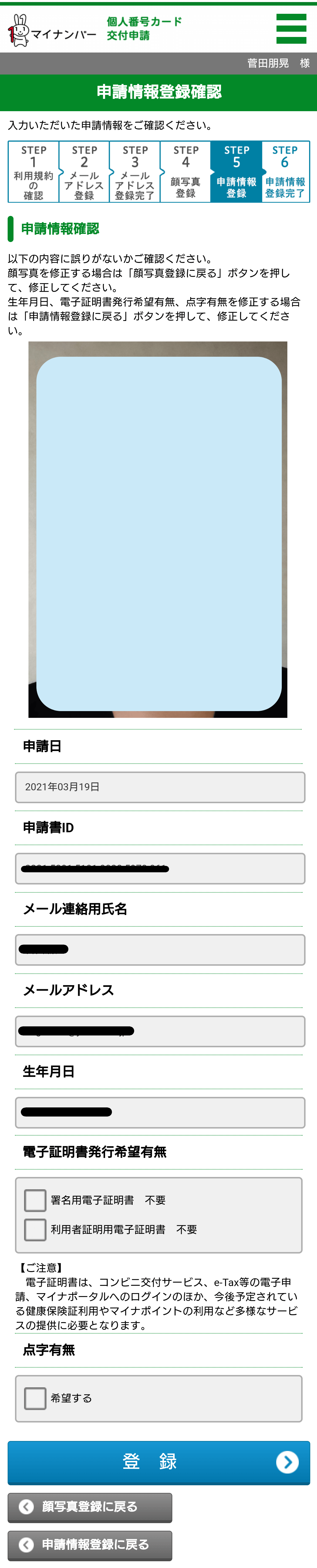Check the 点字 希望する checkbox
317x1568 pixels.
point(35,1398)
